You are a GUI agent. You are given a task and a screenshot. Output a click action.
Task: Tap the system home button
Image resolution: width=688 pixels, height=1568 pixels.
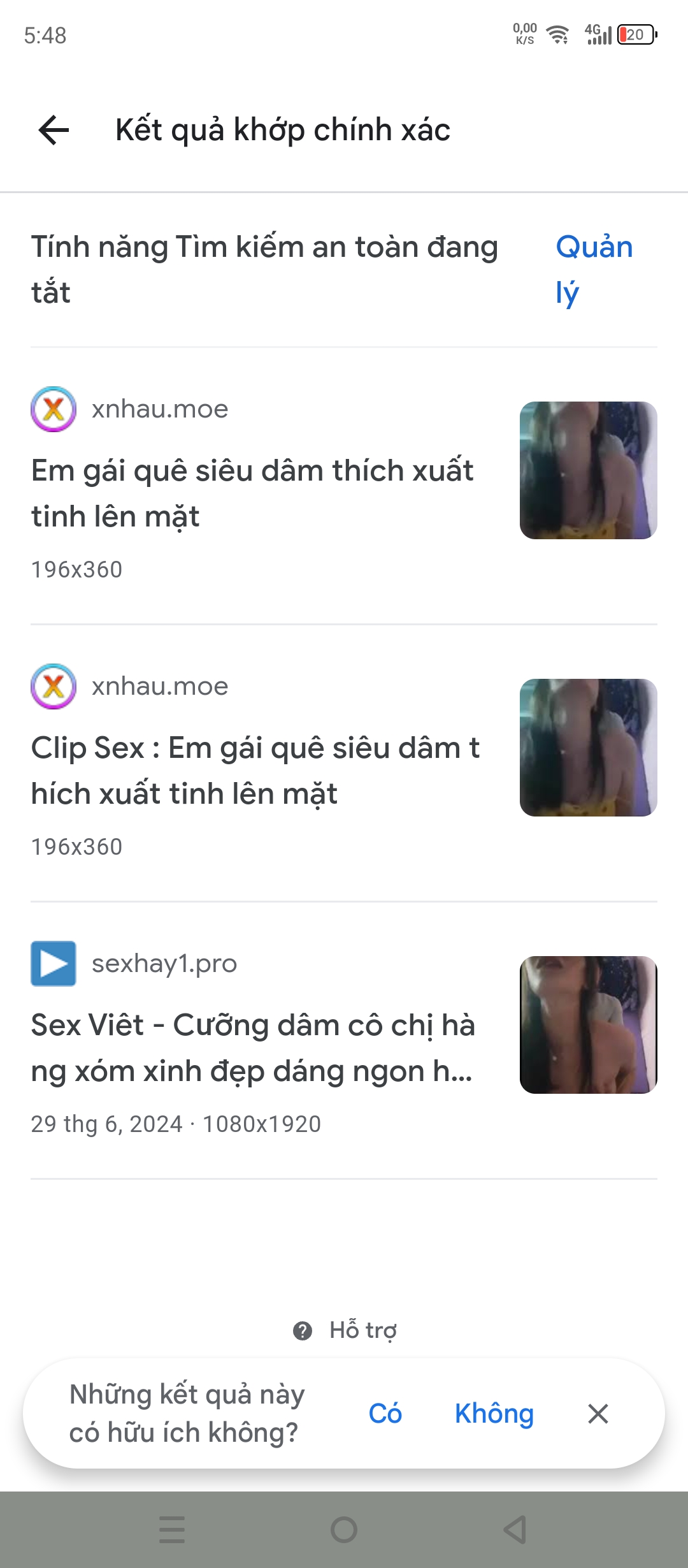click(x=344, y=1529)
